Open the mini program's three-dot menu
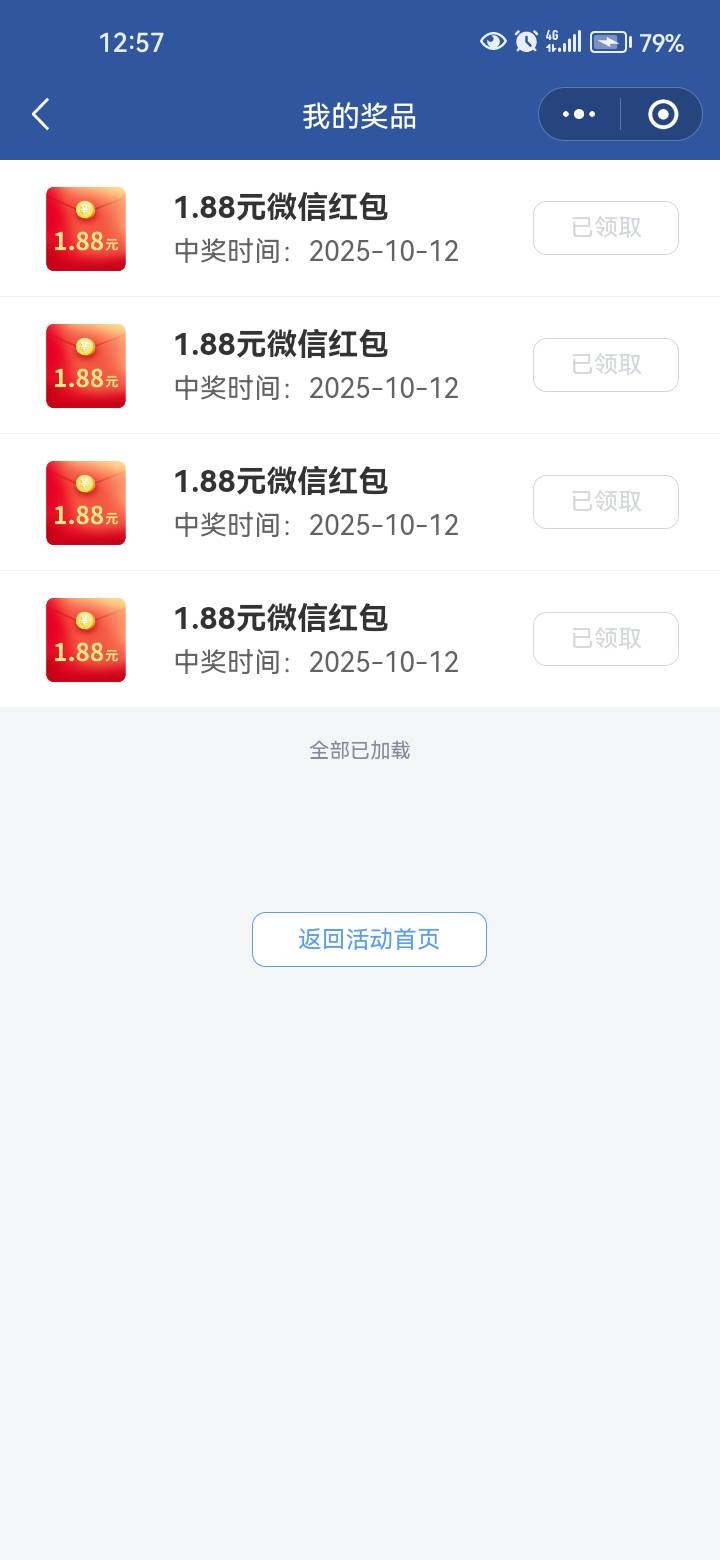Screen dimensions: 720x1560 click(x=579, y=115)
